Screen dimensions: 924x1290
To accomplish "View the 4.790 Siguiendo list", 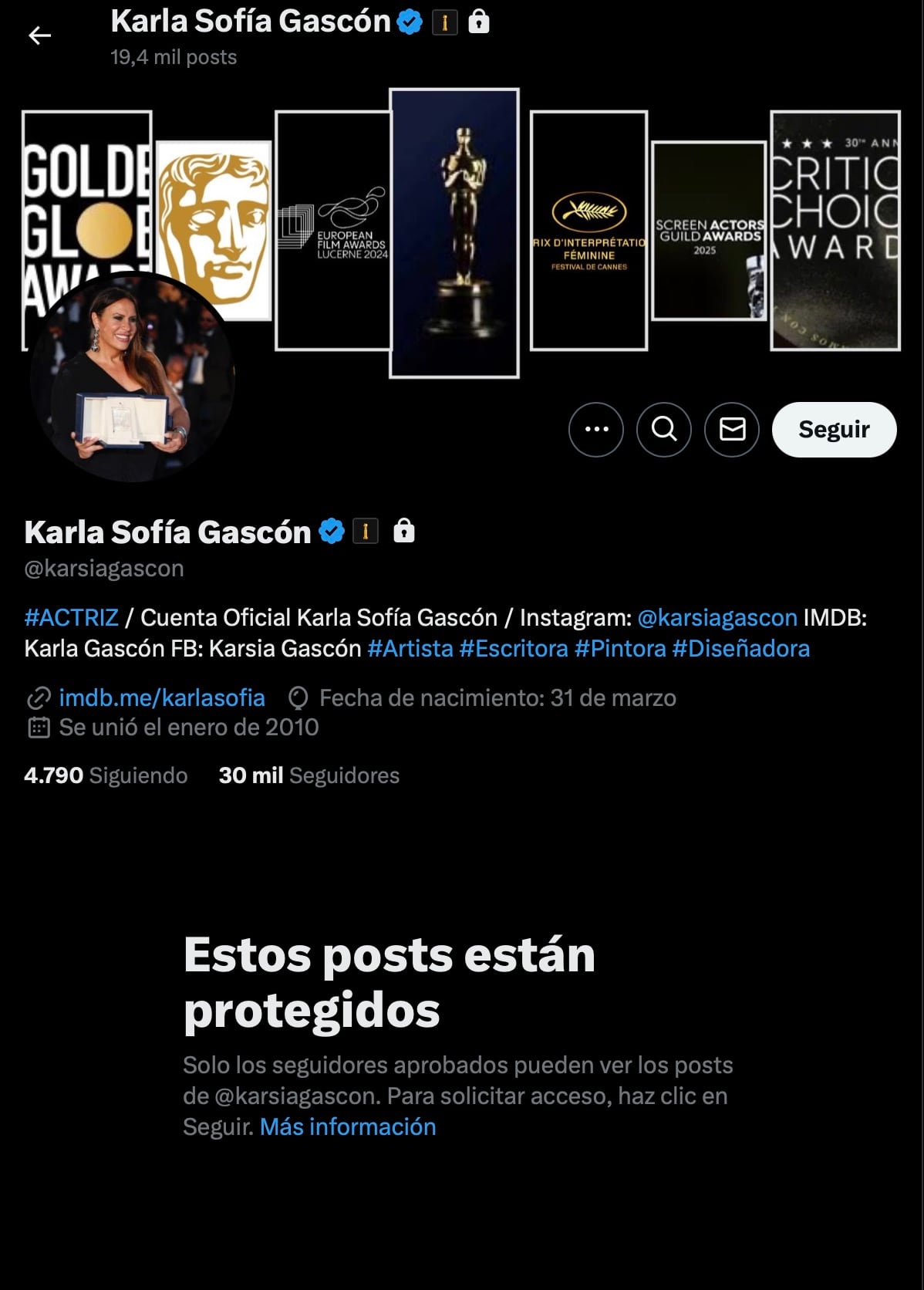I will point(104,775).
